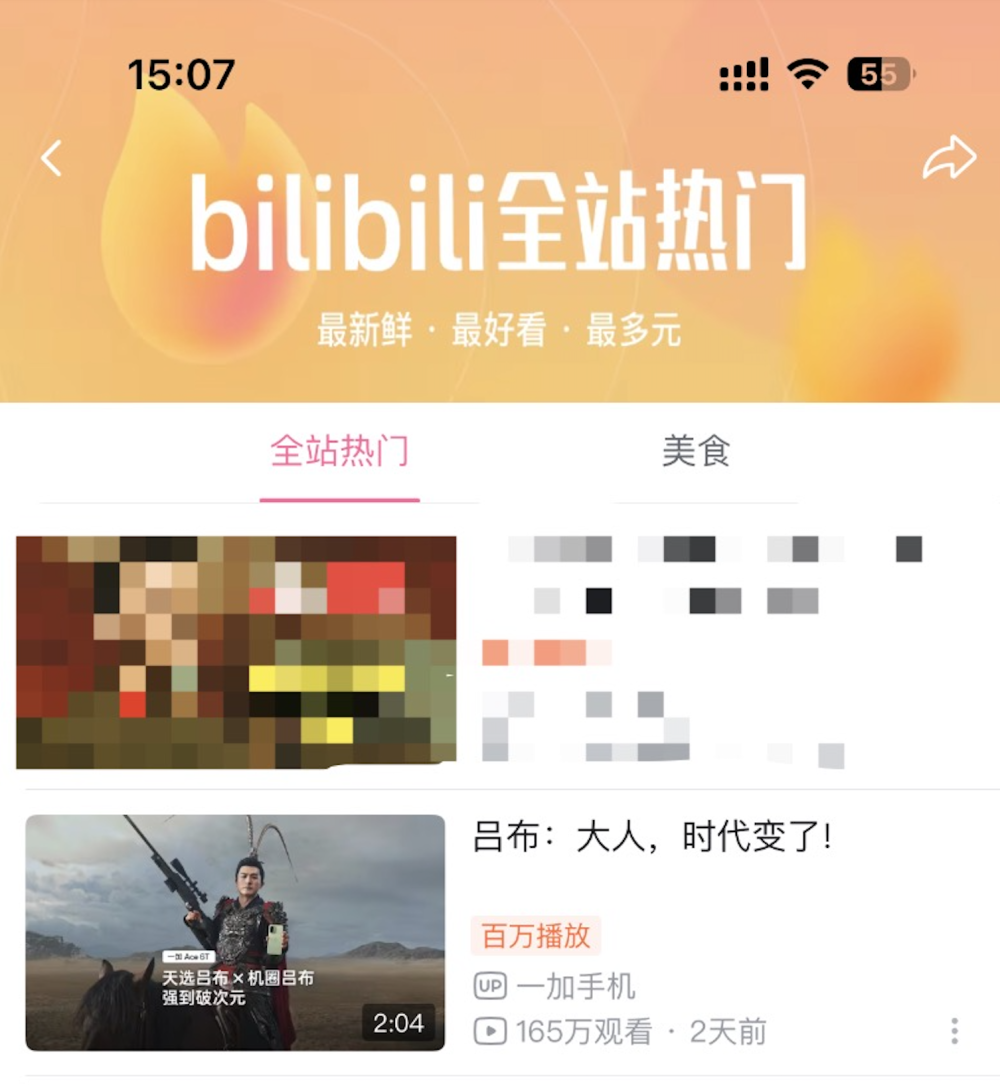
Task: Select the 全站热门 tab
Action: (339, 453)
